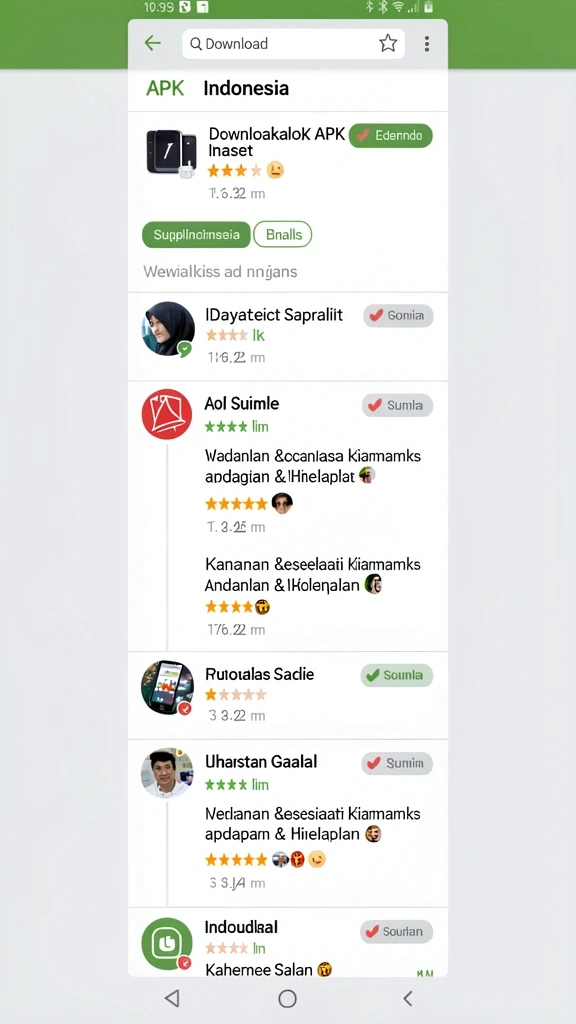Switch to the APK tab
Viewport: 576px width, 1024px height.
[x=165, y=88]
